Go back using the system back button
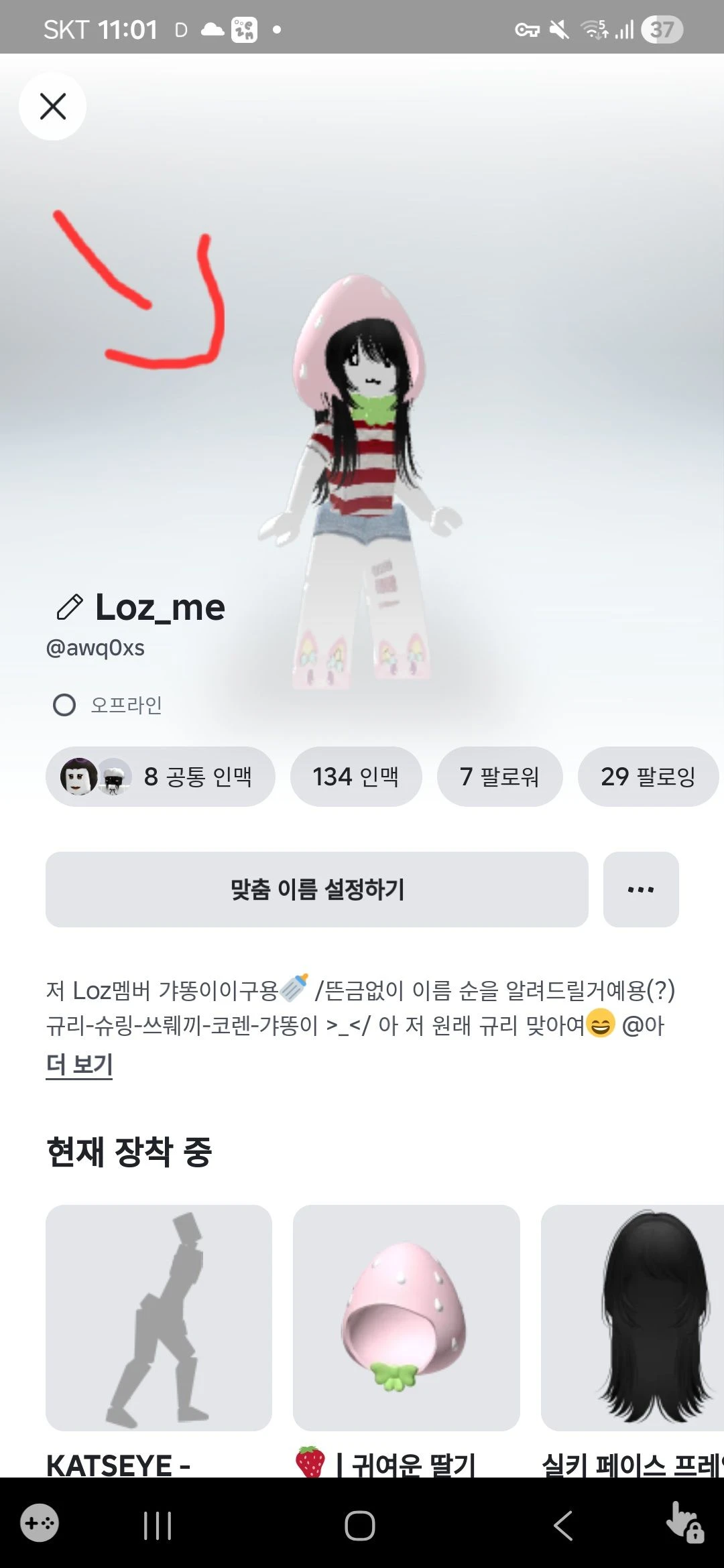This screenshot has width=724, height=1568. point(563,1526)
